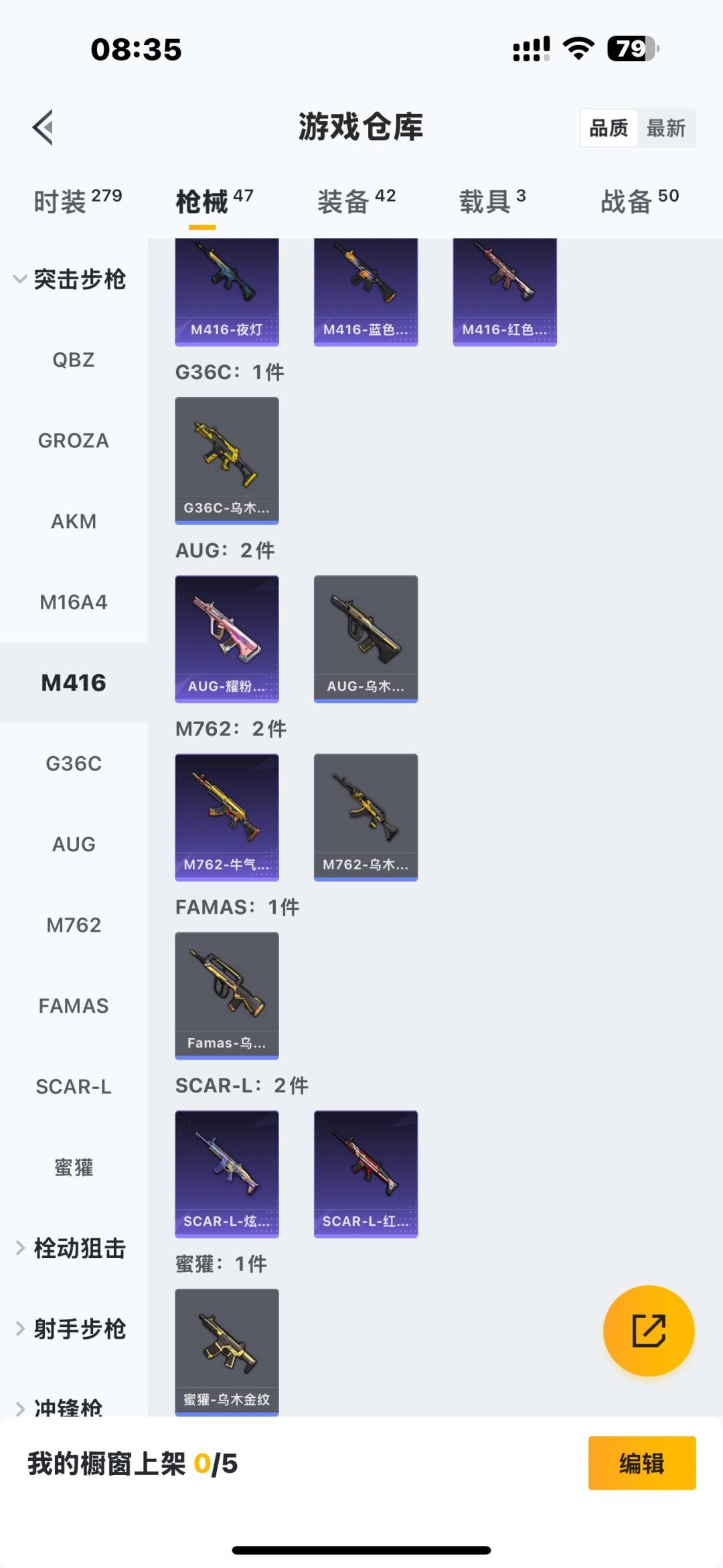Open the G36C-乌木 skin tile
This screenshot has height=1568, width=723.
(227, 460)
